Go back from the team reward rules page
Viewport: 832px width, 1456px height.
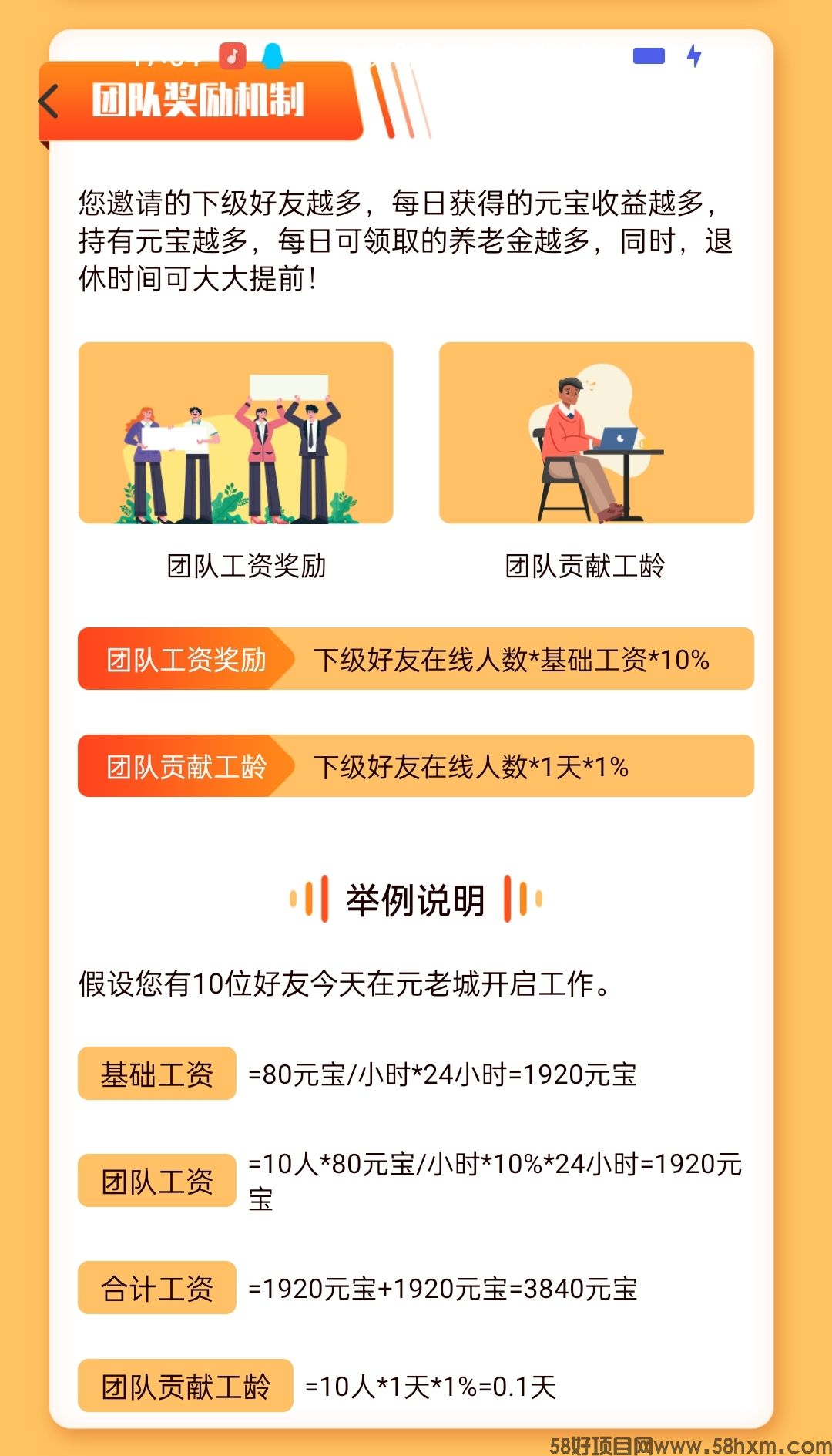49,101
